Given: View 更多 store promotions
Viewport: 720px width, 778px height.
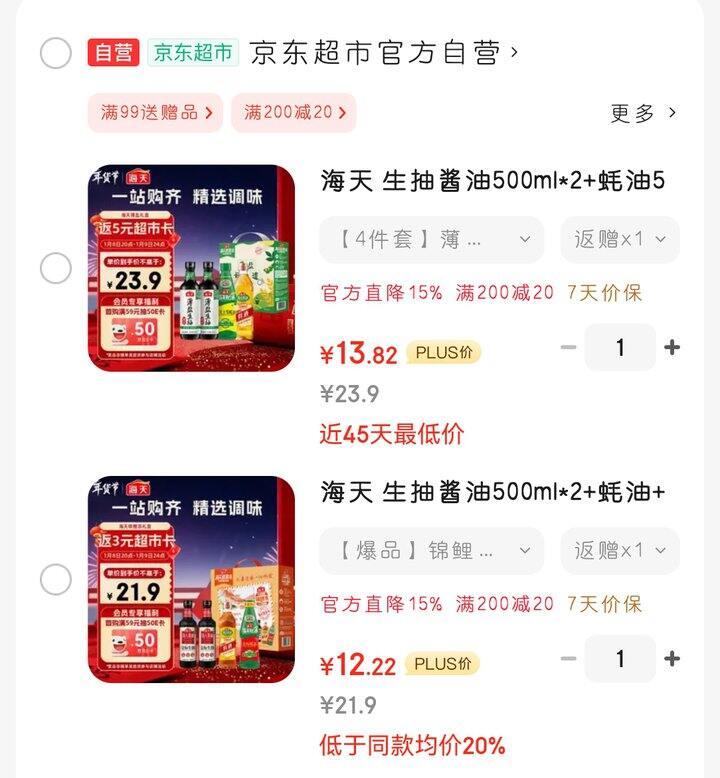Looking at the screenshot, I should pyautogui.click(x=643, y=113).
